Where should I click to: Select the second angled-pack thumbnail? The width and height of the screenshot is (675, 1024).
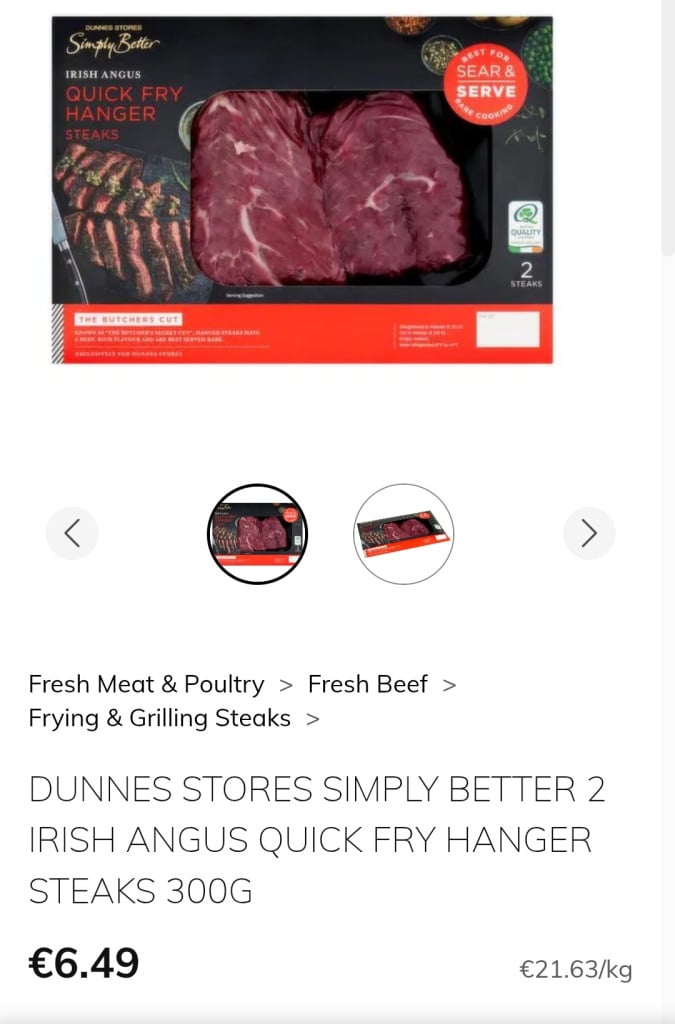point(403,533)
